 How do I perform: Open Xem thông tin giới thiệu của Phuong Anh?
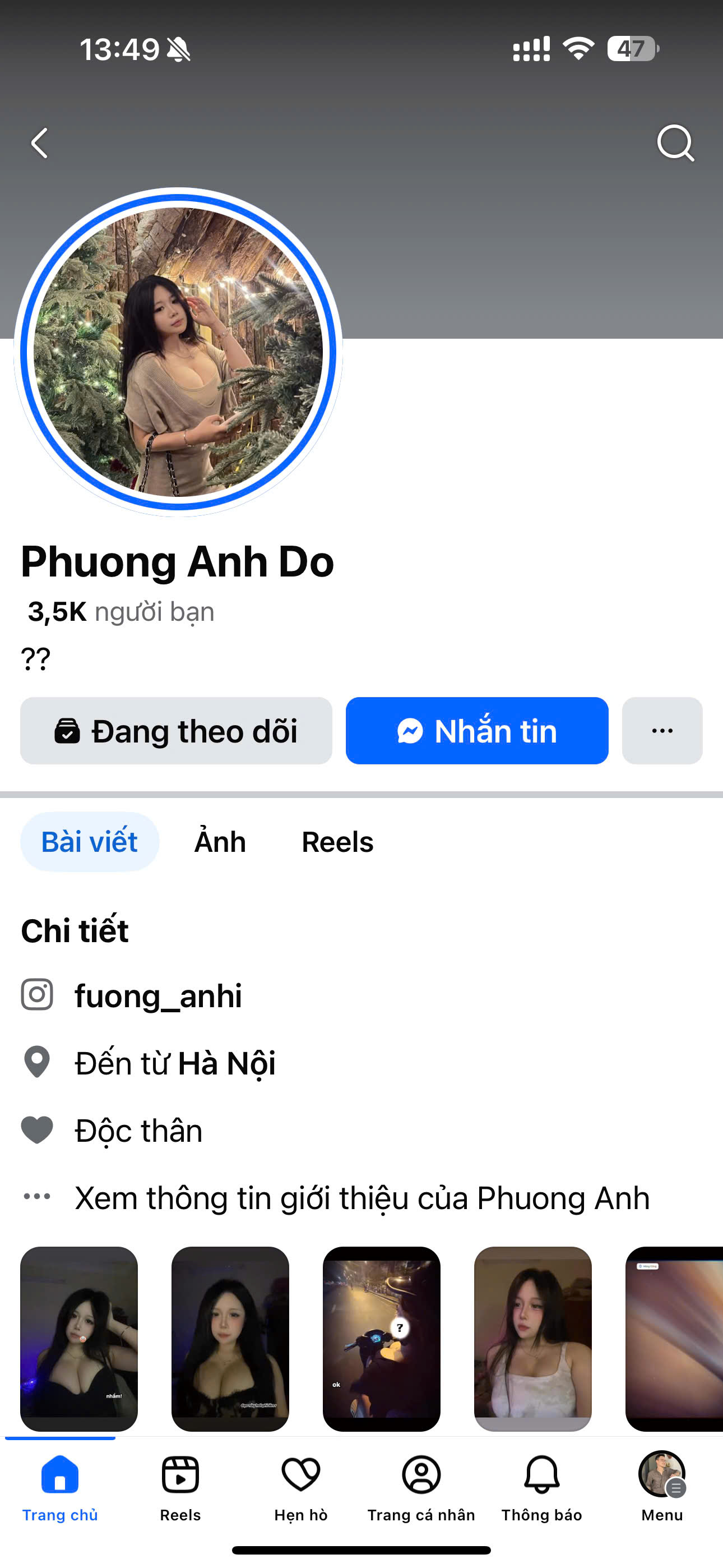point(361,1198)
